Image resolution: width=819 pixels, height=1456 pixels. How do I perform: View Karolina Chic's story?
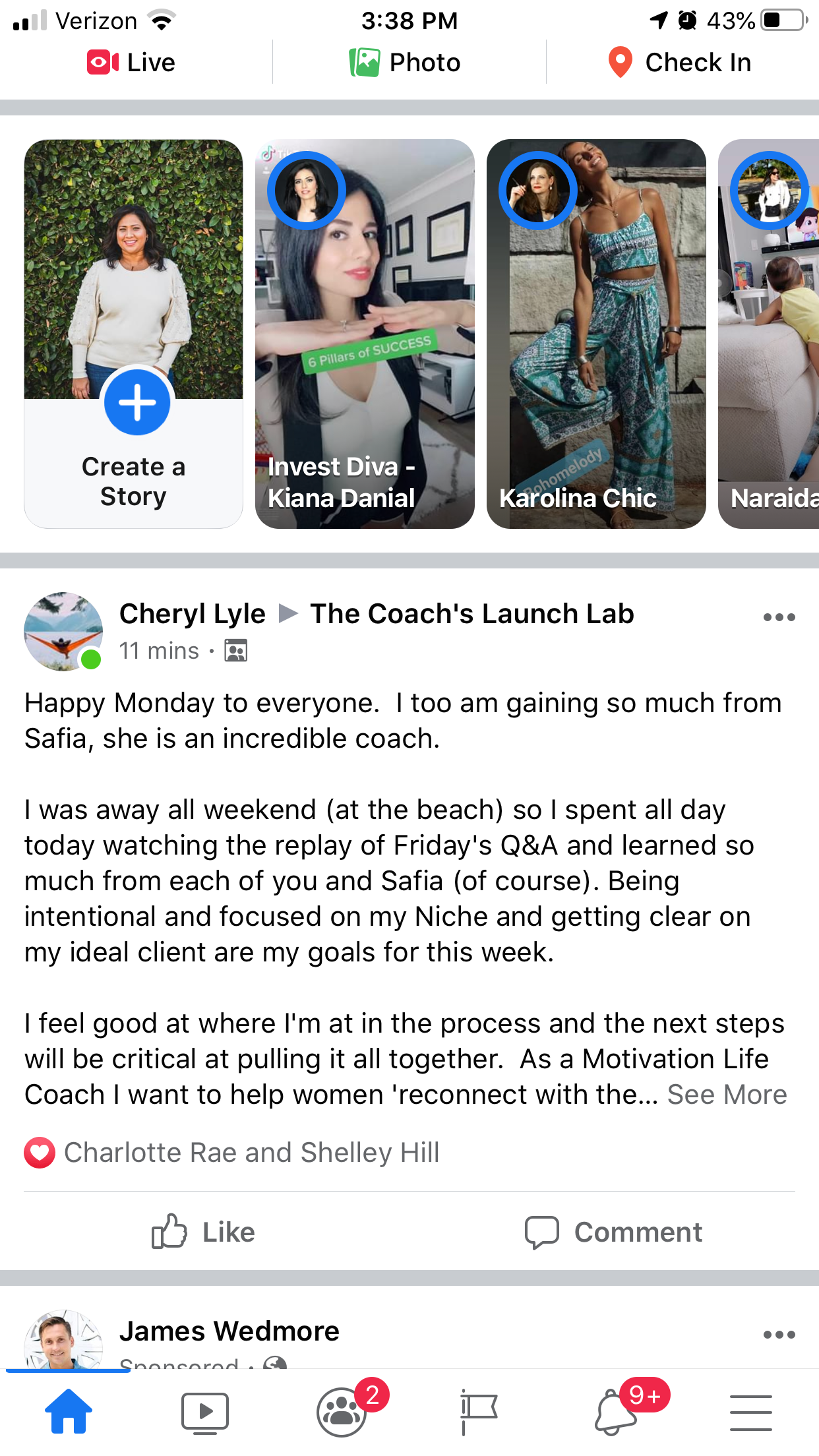pos(596,334)
